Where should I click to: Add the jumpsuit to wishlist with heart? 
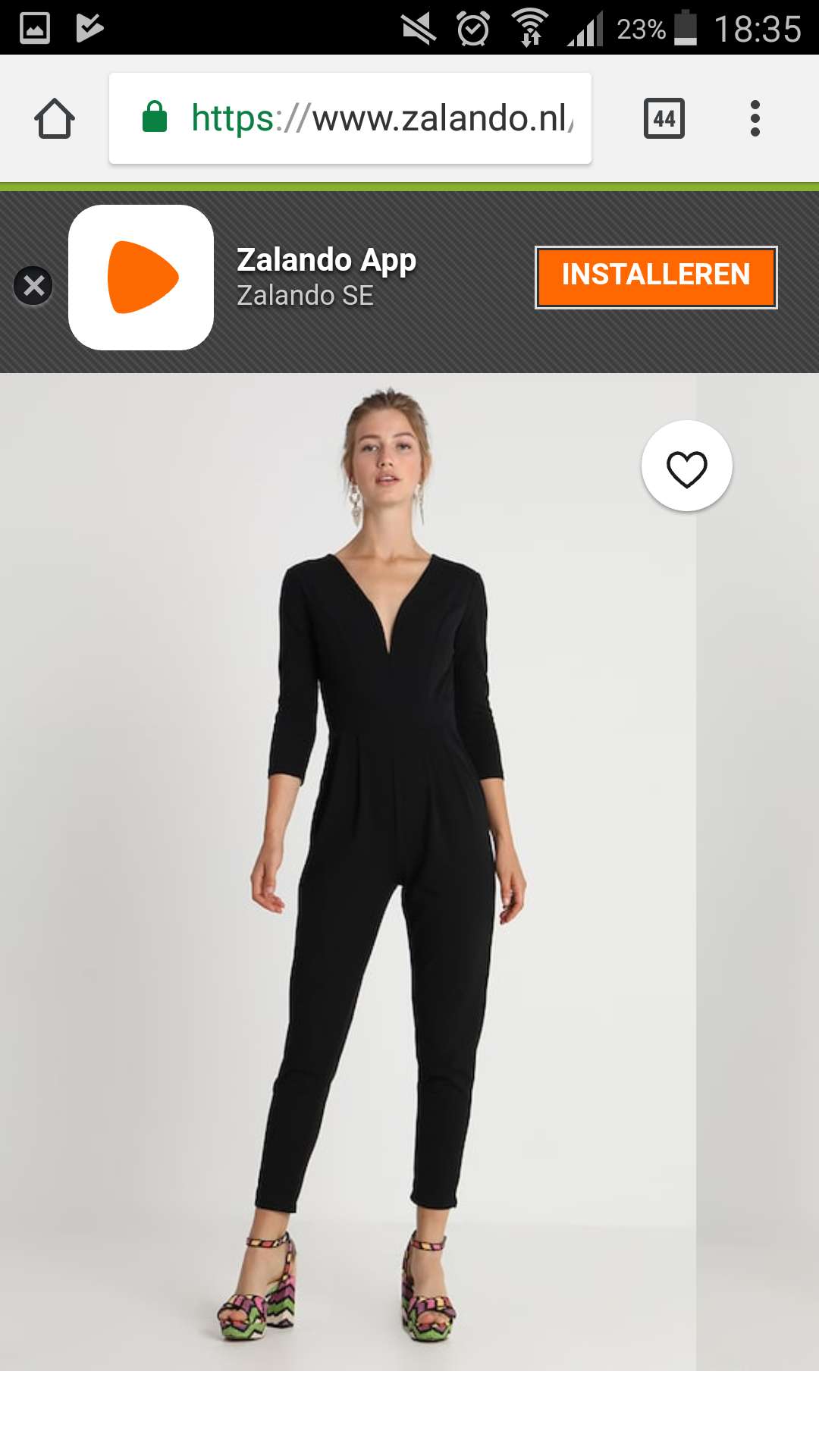point(687,466)
